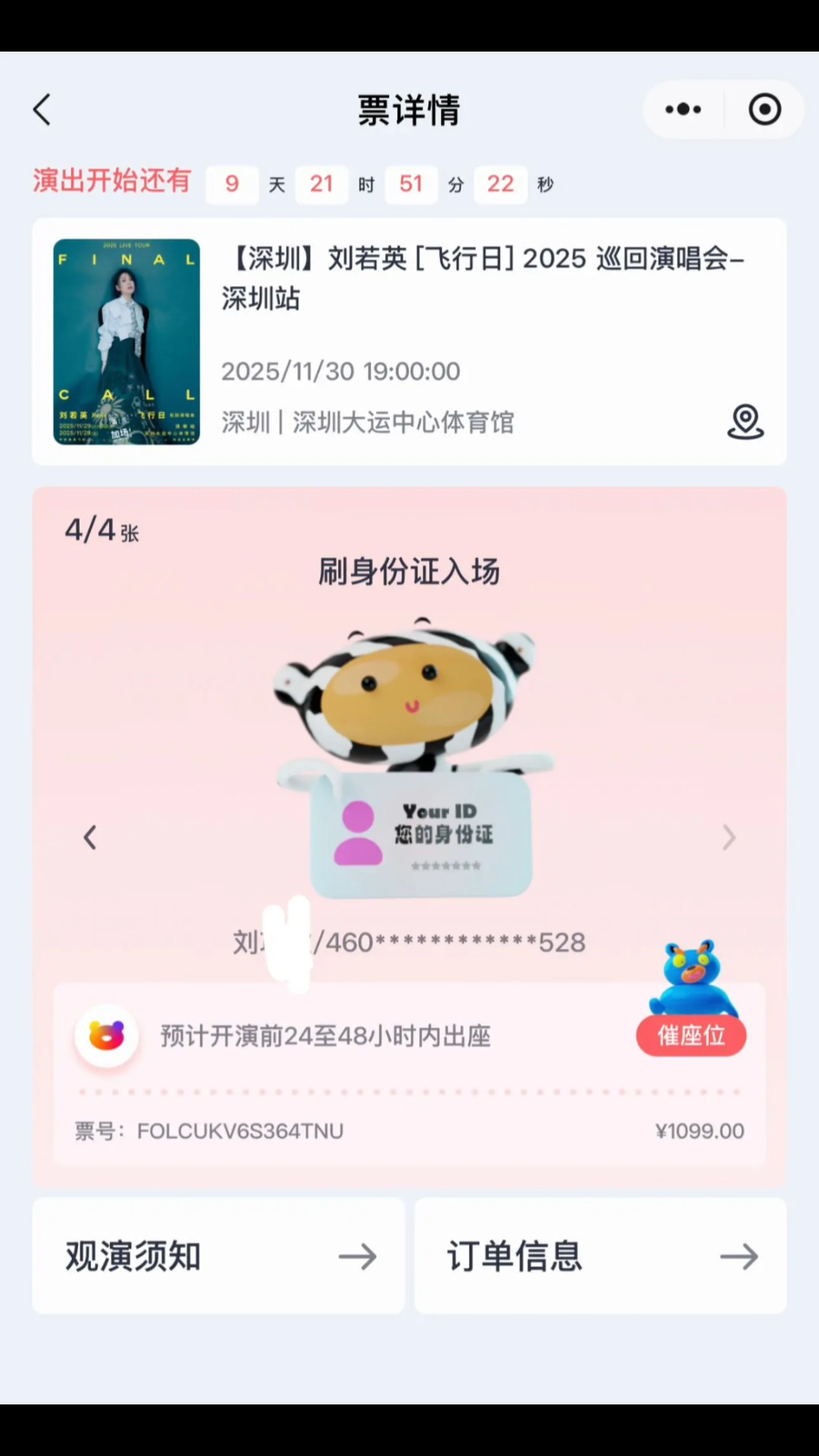The image size is (819, 1456).
Task: Go back from ticket details page
Action: [x=42, y=110]
